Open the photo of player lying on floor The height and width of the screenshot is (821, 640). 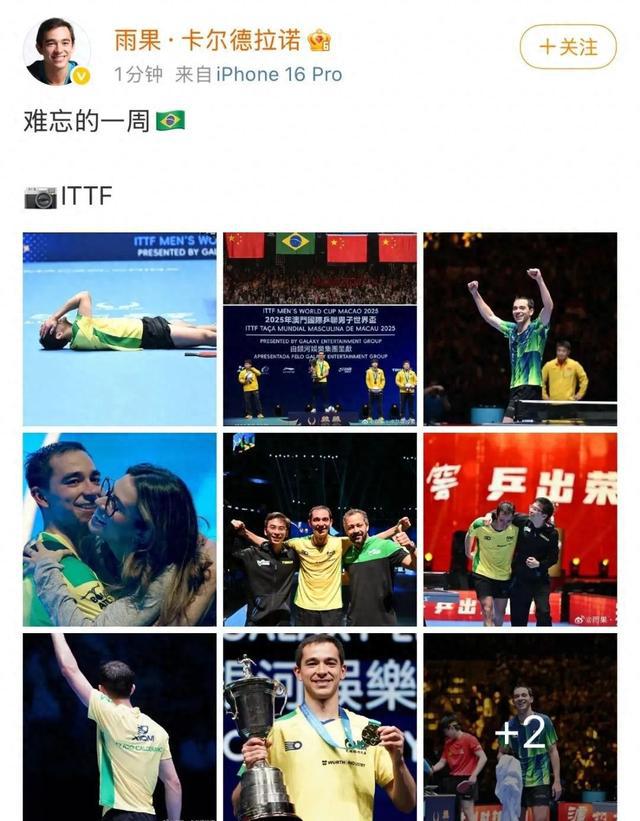[x=120, y=330]
